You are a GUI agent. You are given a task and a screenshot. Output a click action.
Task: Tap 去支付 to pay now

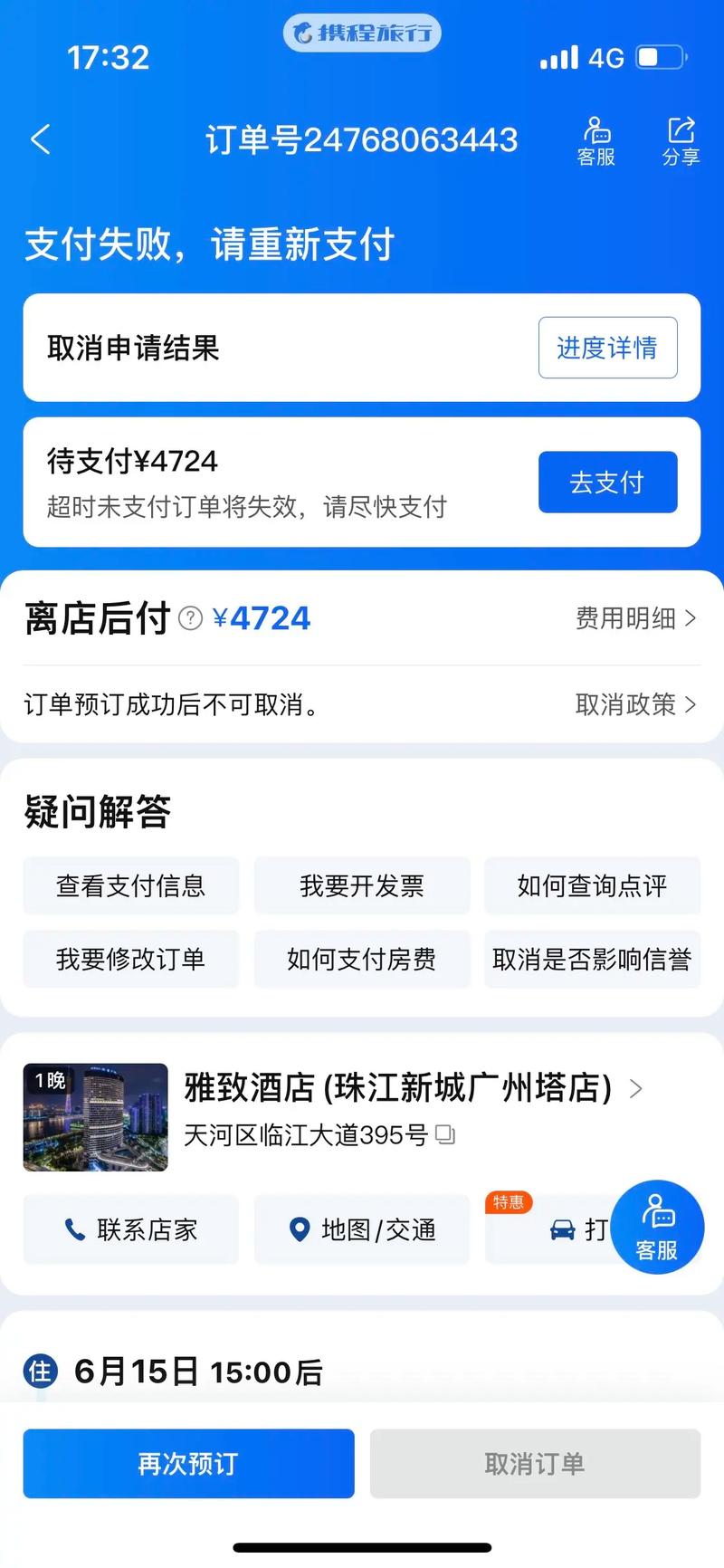tap(607, 483)
